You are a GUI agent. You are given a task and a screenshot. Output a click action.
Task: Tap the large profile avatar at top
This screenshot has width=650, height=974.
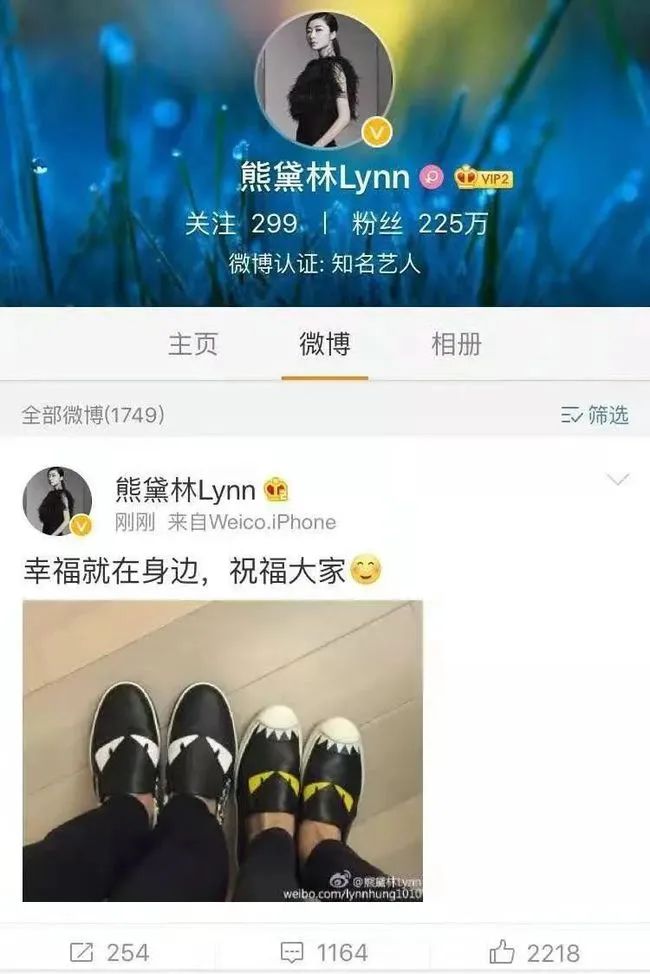324,80
